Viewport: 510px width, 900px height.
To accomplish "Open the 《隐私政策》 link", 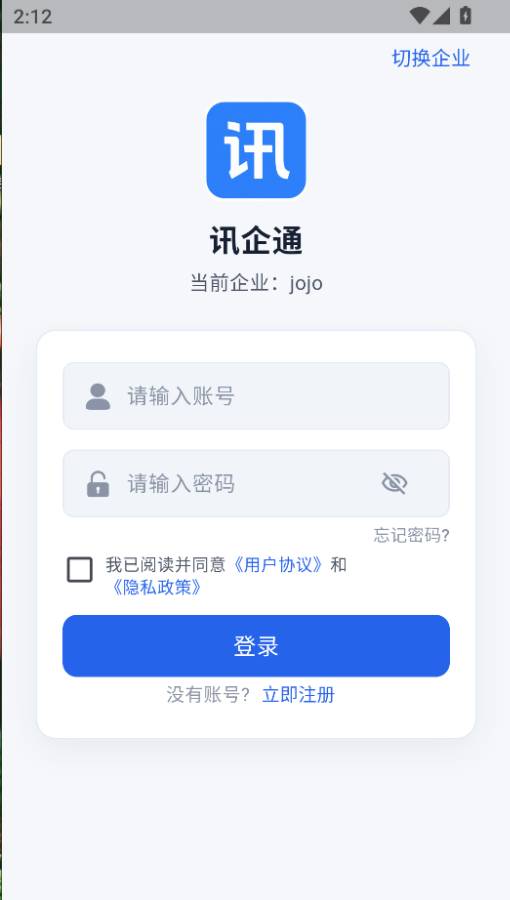I will point(156,587).
